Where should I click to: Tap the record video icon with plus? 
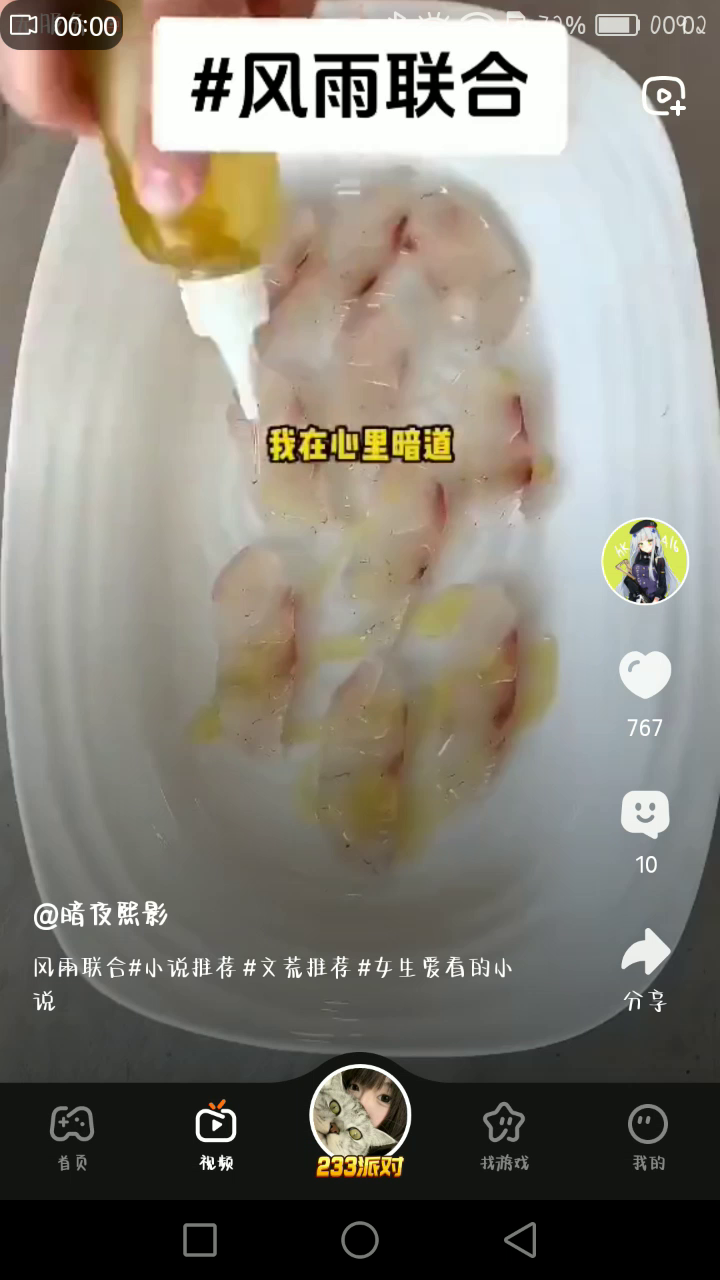point(664,96)
